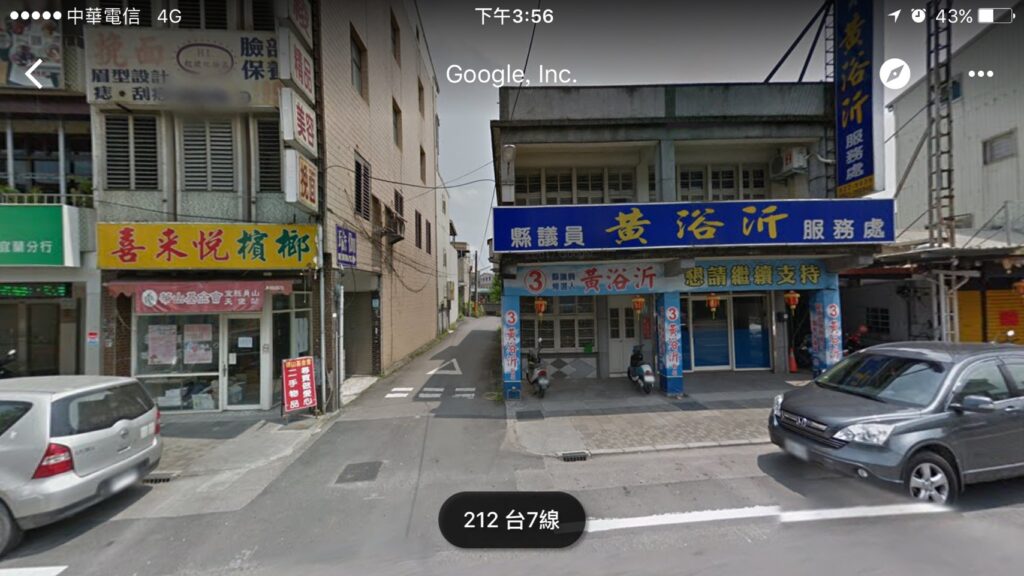The width and height of the screenshot is (1024, 576).
Task: Open the three-dot overflow menu
Action: (981, 74)
